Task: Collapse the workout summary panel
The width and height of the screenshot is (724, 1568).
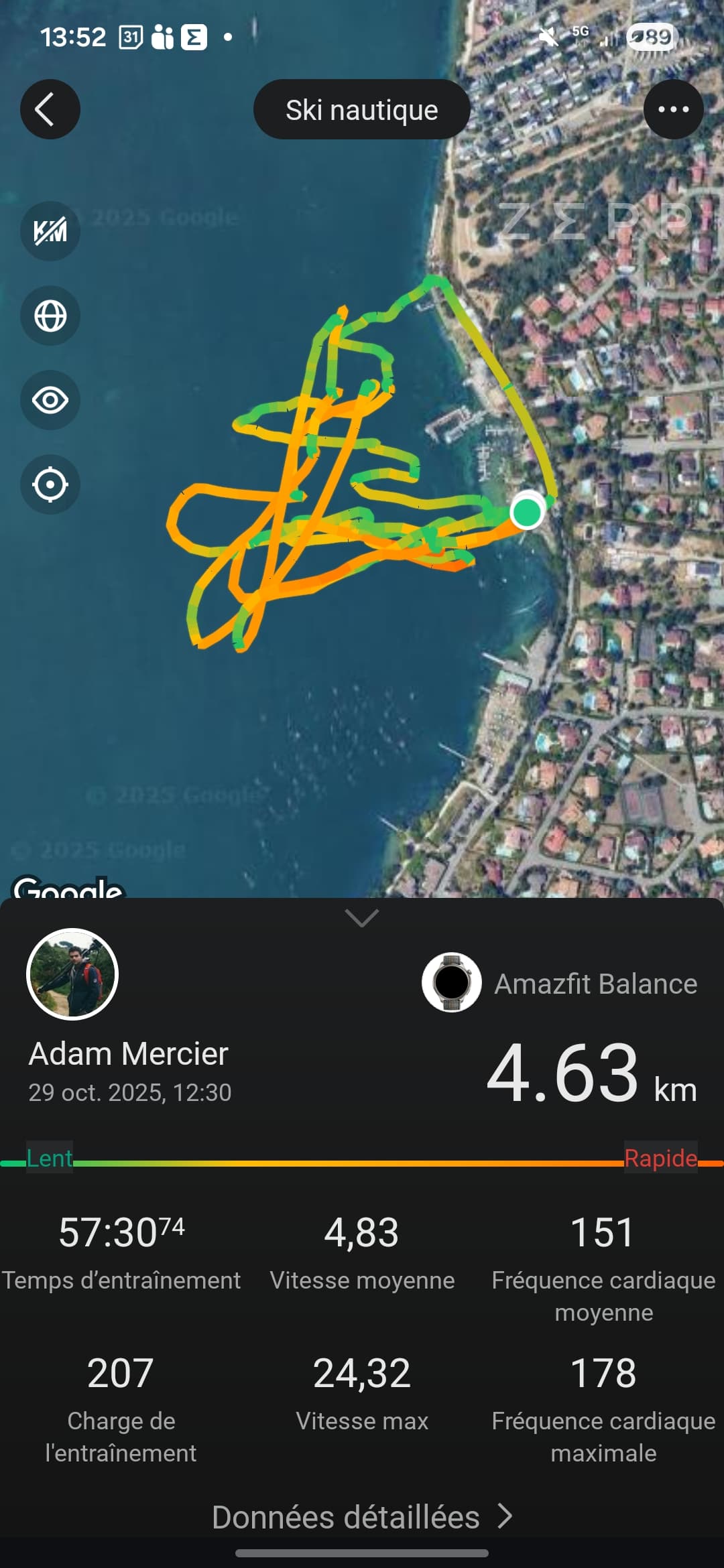Action: pos(362,917)
